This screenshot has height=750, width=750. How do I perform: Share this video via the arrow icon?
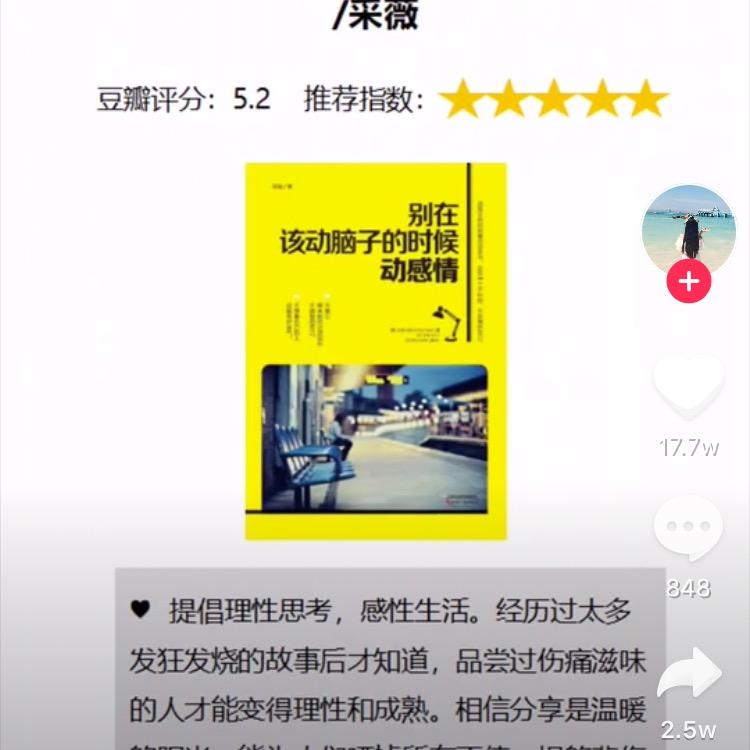coord(688,676)
